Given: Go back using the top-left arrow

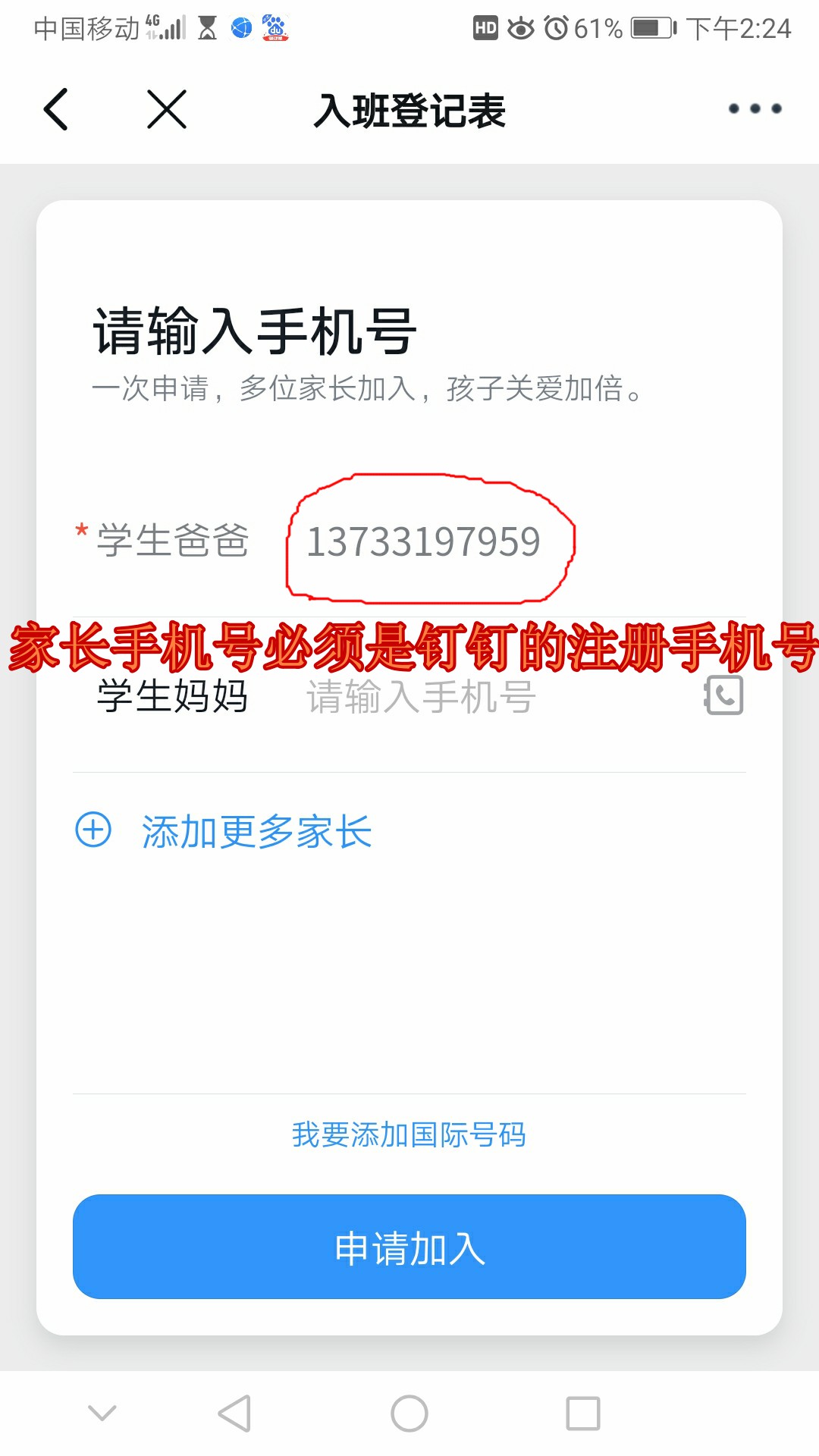Looking at the screenshot, I should pyautogui.click(x=56, y=109).
